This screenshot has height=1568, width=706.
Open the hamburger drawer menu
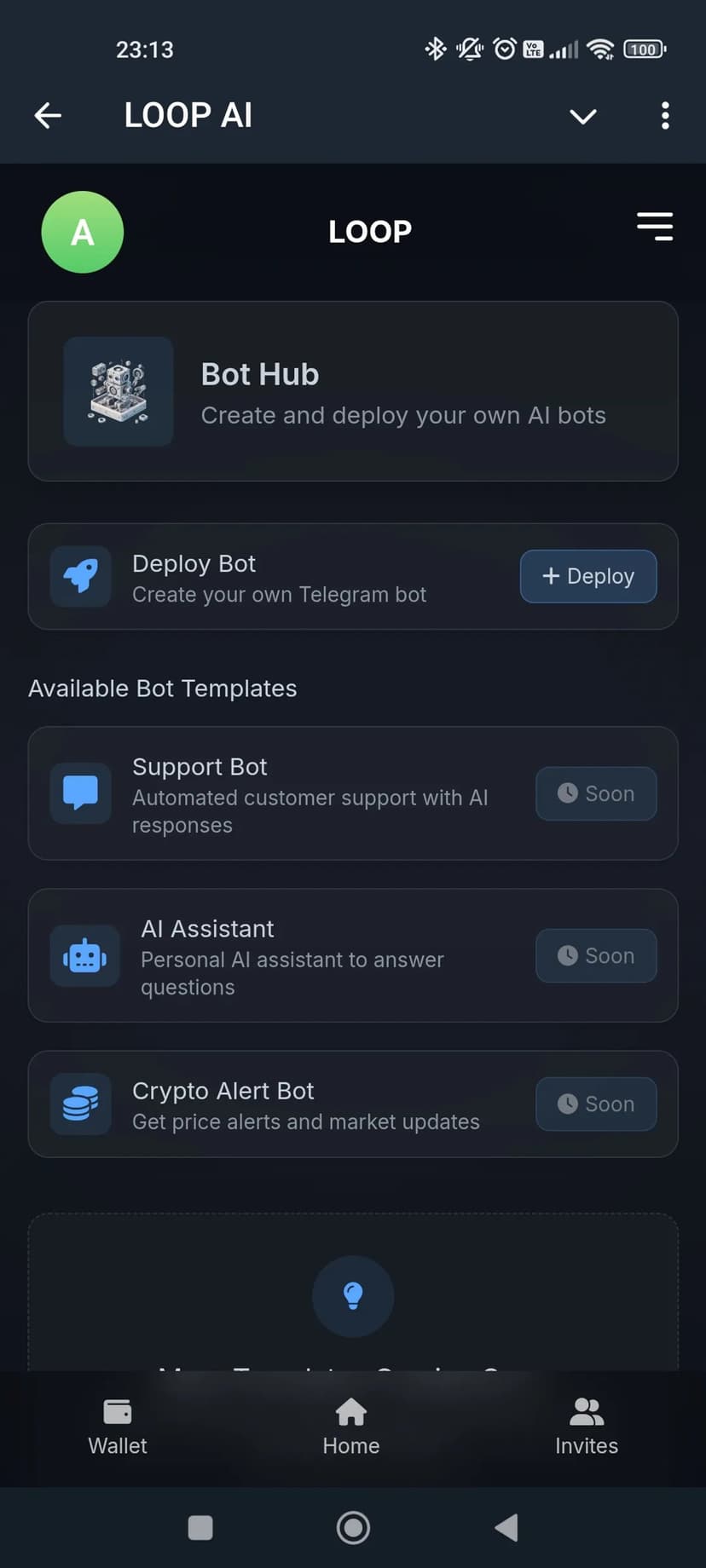[x=655, y=227]
